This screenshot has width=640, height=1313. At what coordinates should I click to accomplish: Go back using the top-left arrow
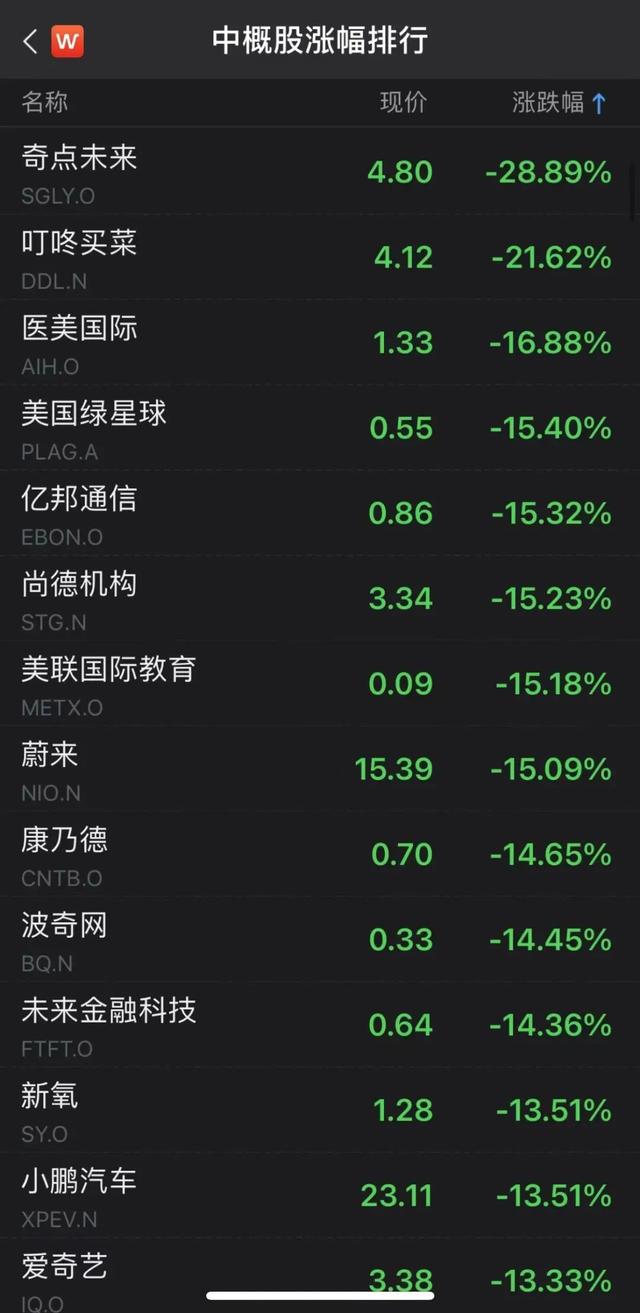tap(30, 41)
